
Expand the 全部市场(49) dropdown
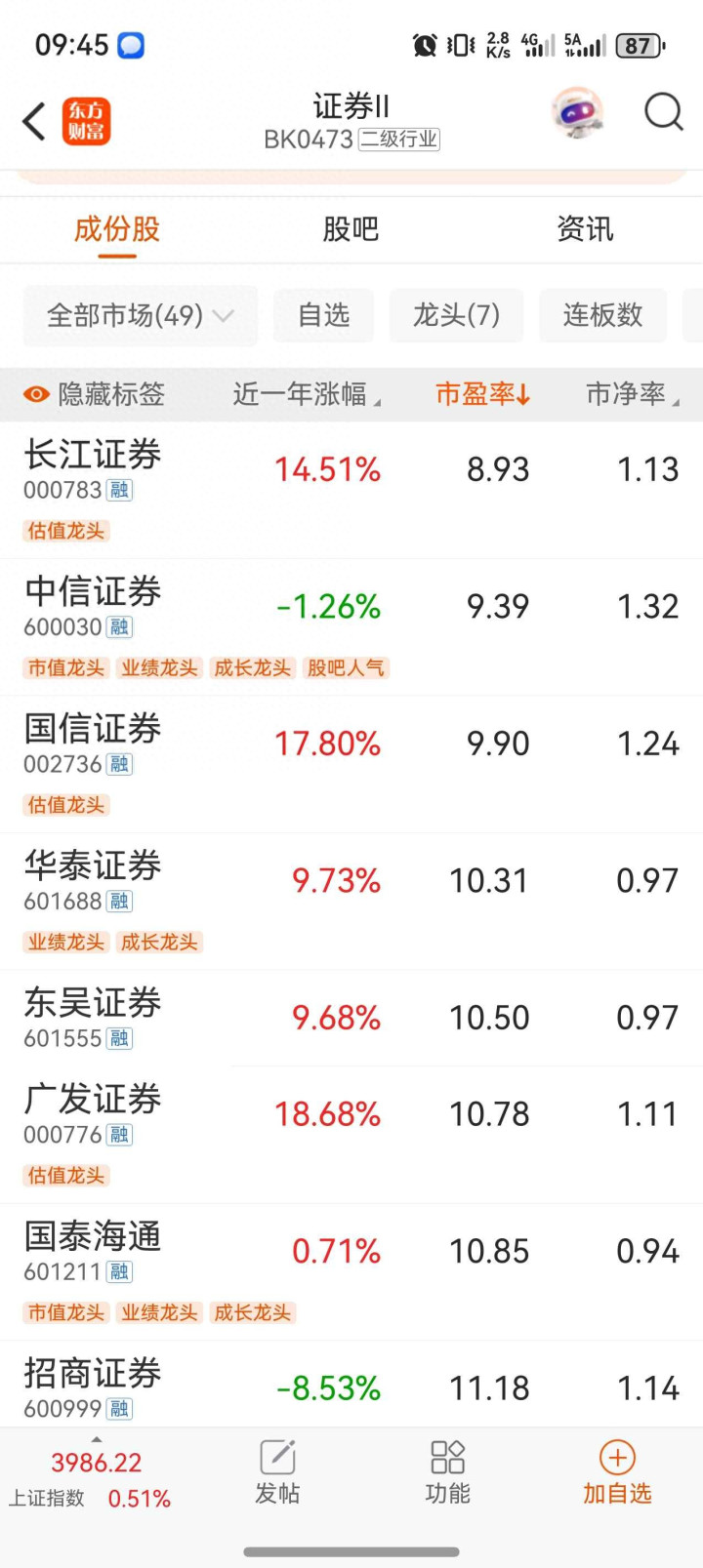(141, 315)
